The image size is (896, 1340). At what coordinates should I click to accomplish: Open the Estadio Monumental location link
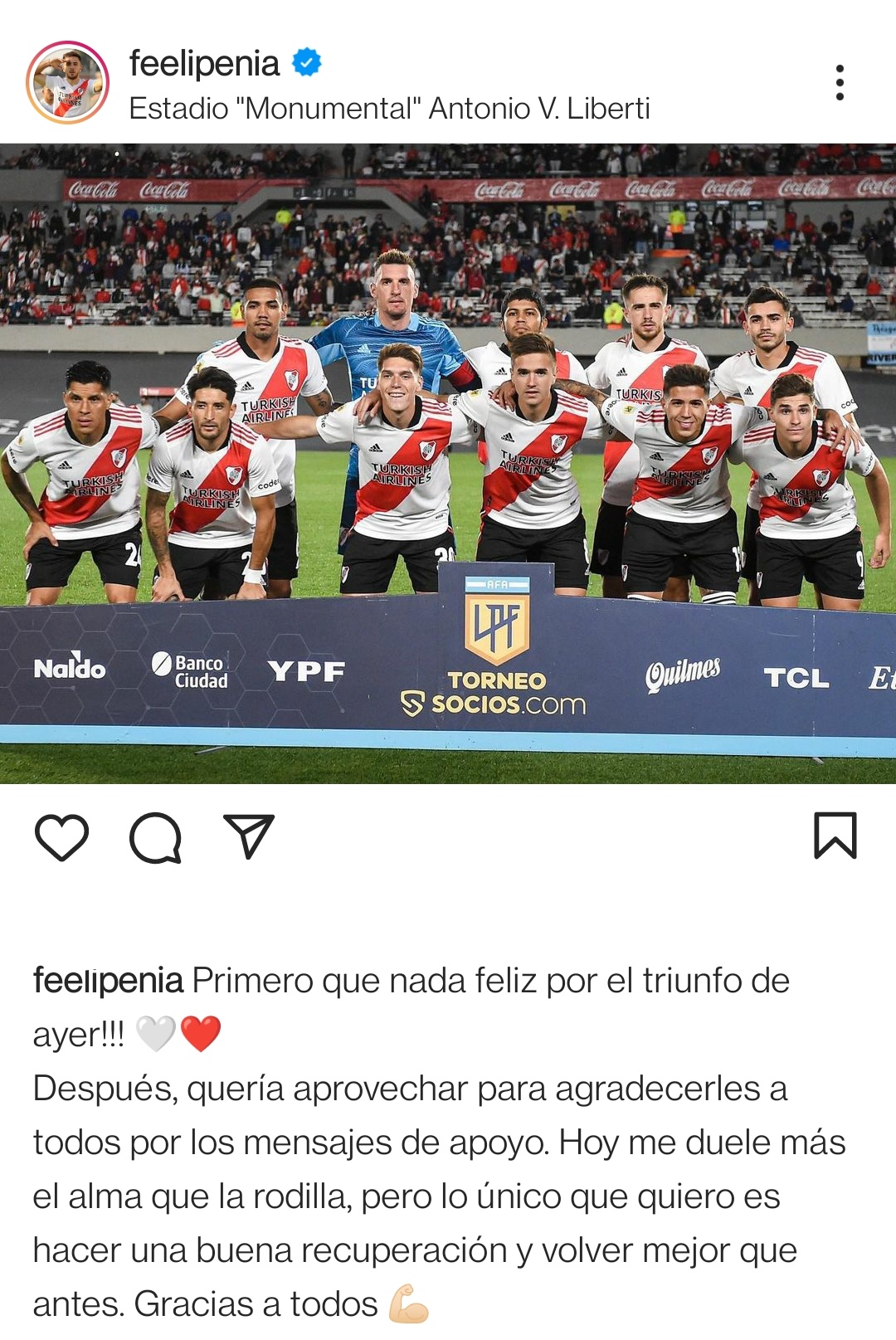coord(389,109)
